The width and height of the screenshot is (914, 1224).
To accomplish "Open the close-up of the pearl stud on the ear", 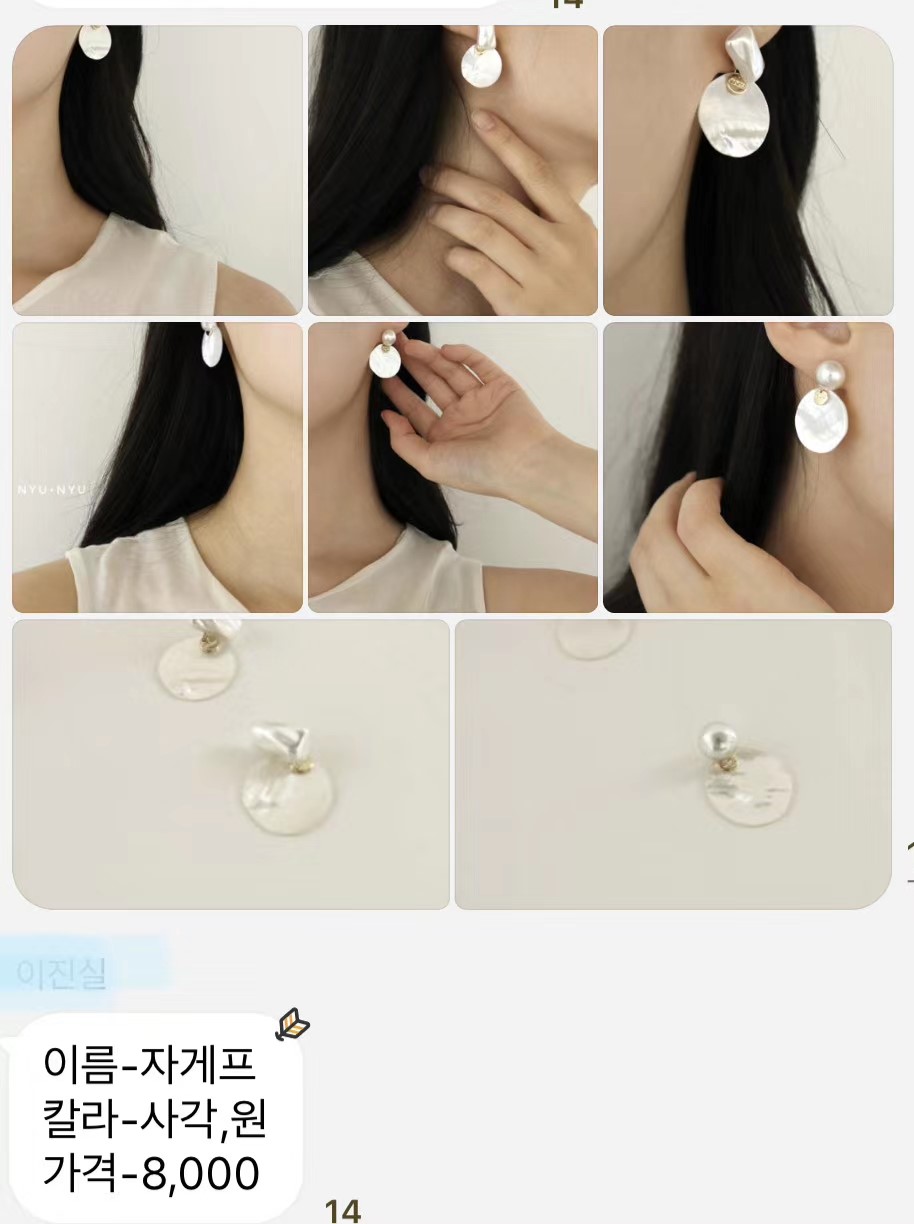I will [x=748, y=467].
